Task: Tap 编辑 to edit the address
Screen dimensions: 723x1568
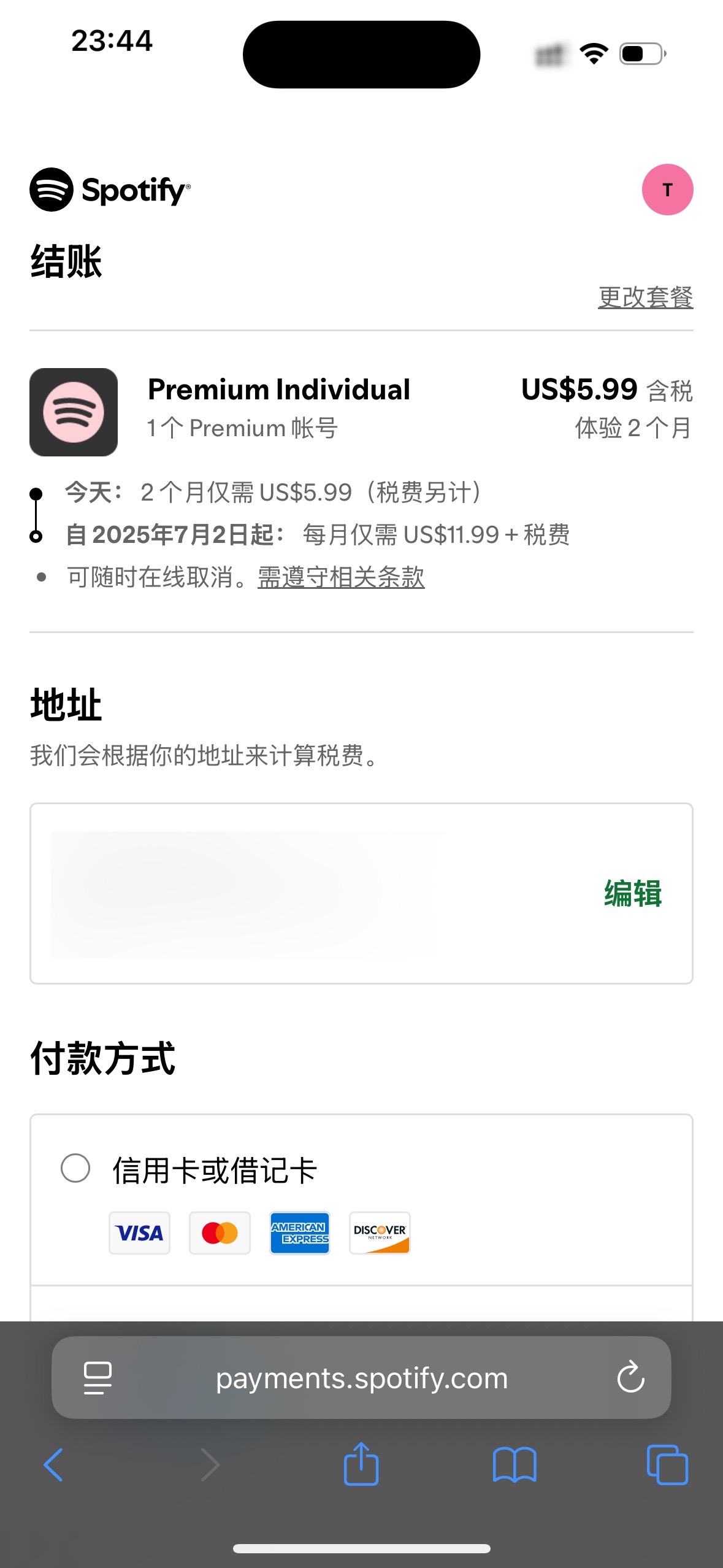Action: point(633,893)
